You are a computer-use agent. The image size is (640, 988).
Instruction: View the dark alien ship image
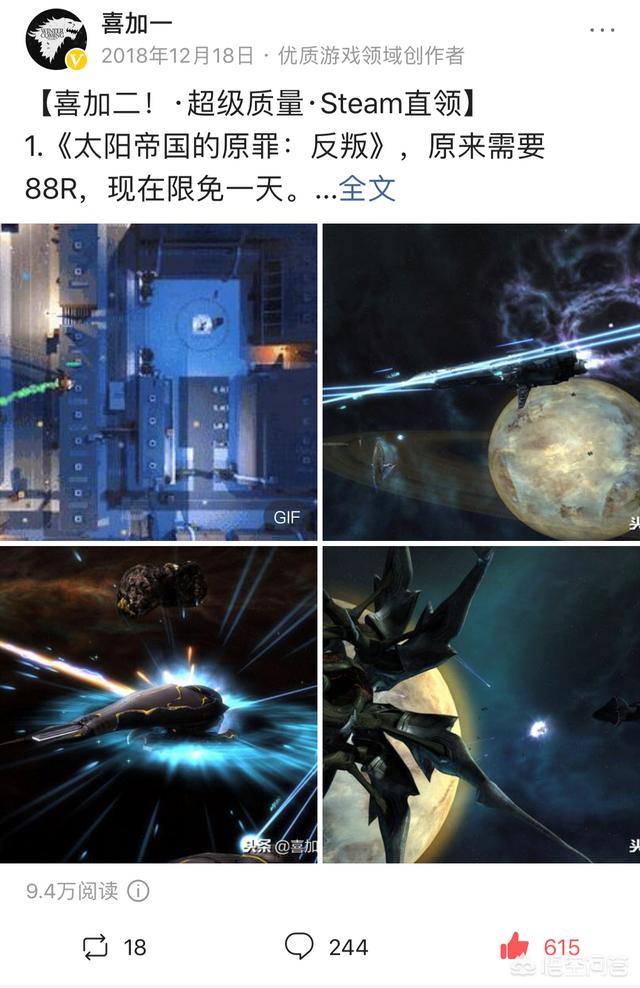tap(481, 704)
